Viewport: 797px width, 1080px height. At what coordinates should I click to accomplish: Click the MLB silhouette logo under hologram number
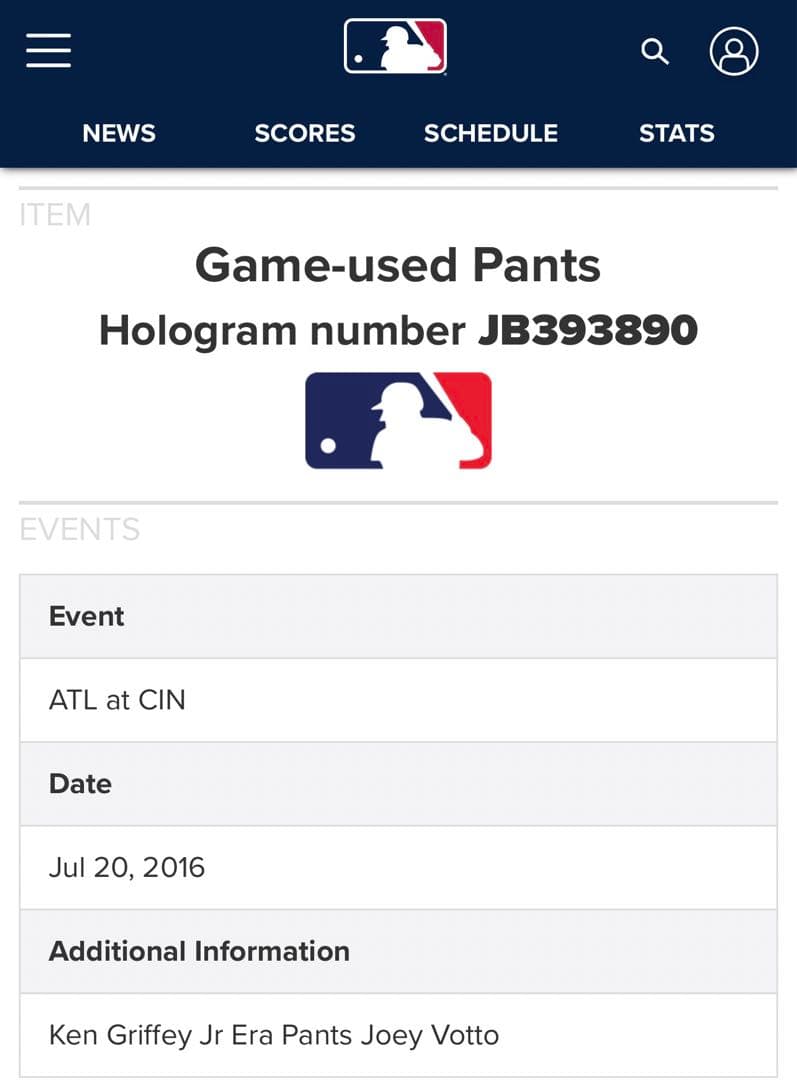[x=398, y=421]
